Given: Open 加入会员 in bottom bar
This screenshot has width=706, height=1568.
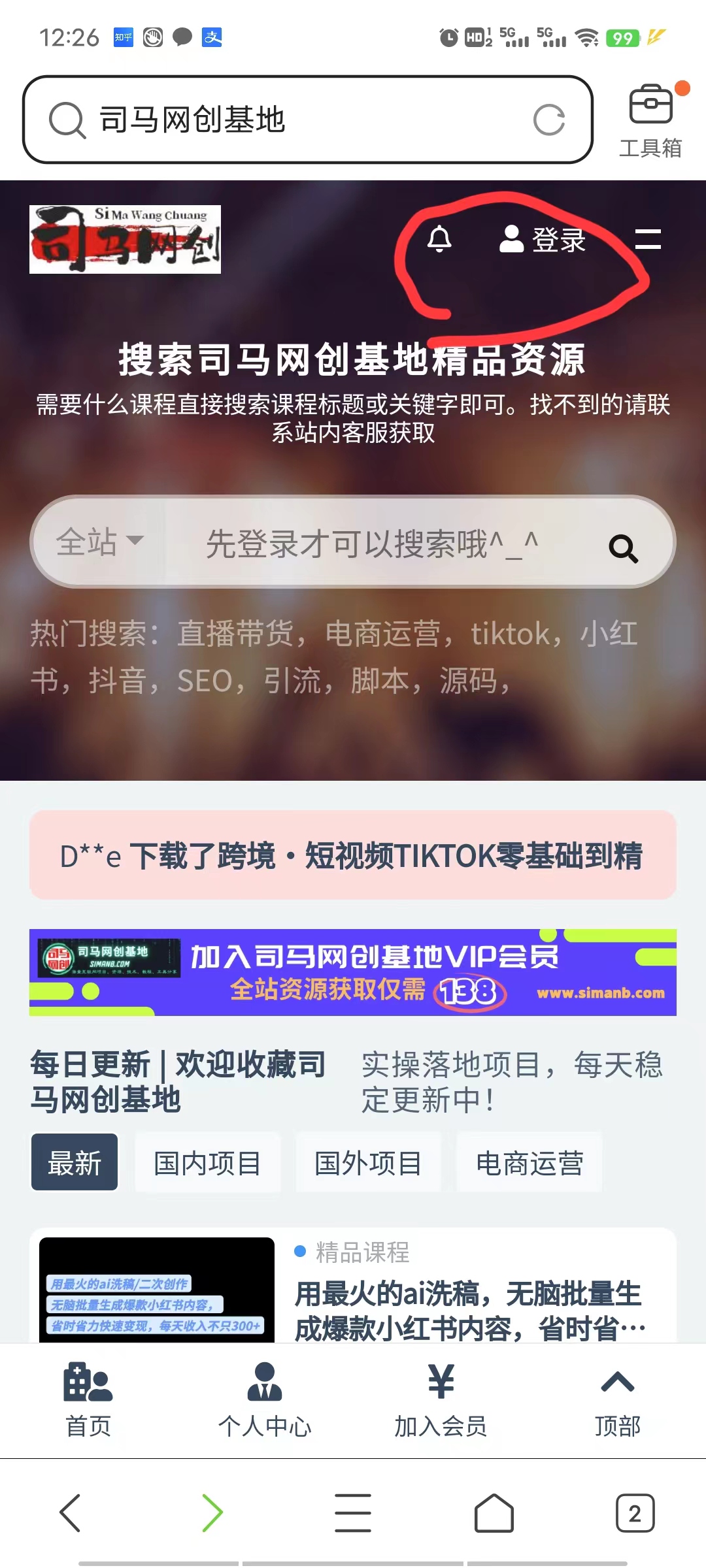Looking at the screenshot, I should click(441, 1399).
